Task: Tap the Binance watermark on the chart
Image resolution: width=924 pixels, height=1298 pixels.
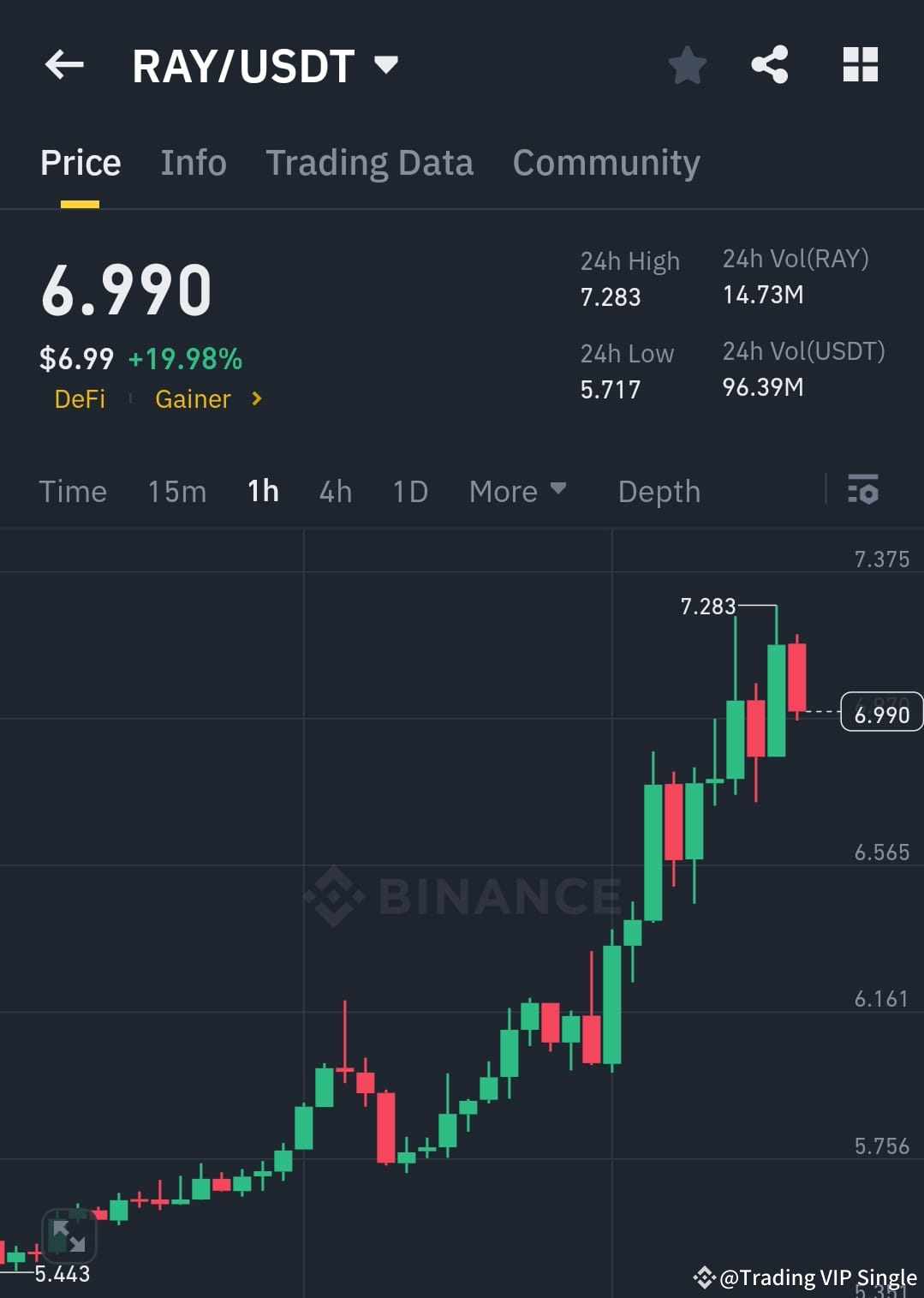Action: pyautogui.click(x=462, y=897)
